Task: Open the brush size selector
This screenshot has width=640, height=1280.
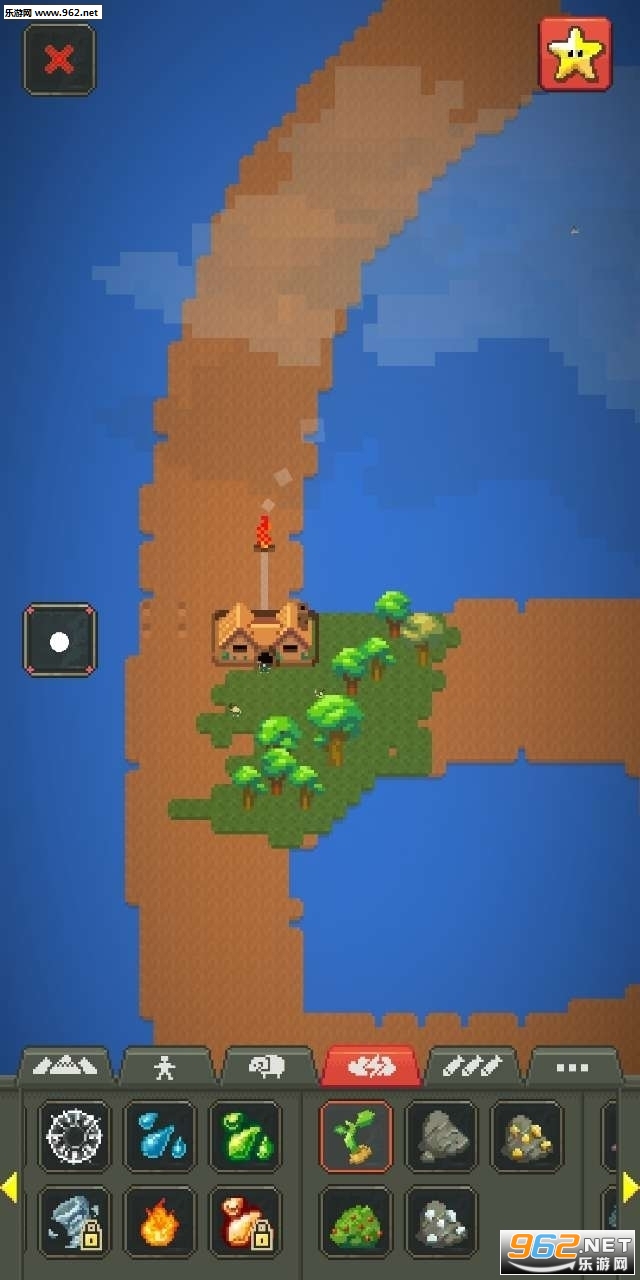Action: (60, 640)
